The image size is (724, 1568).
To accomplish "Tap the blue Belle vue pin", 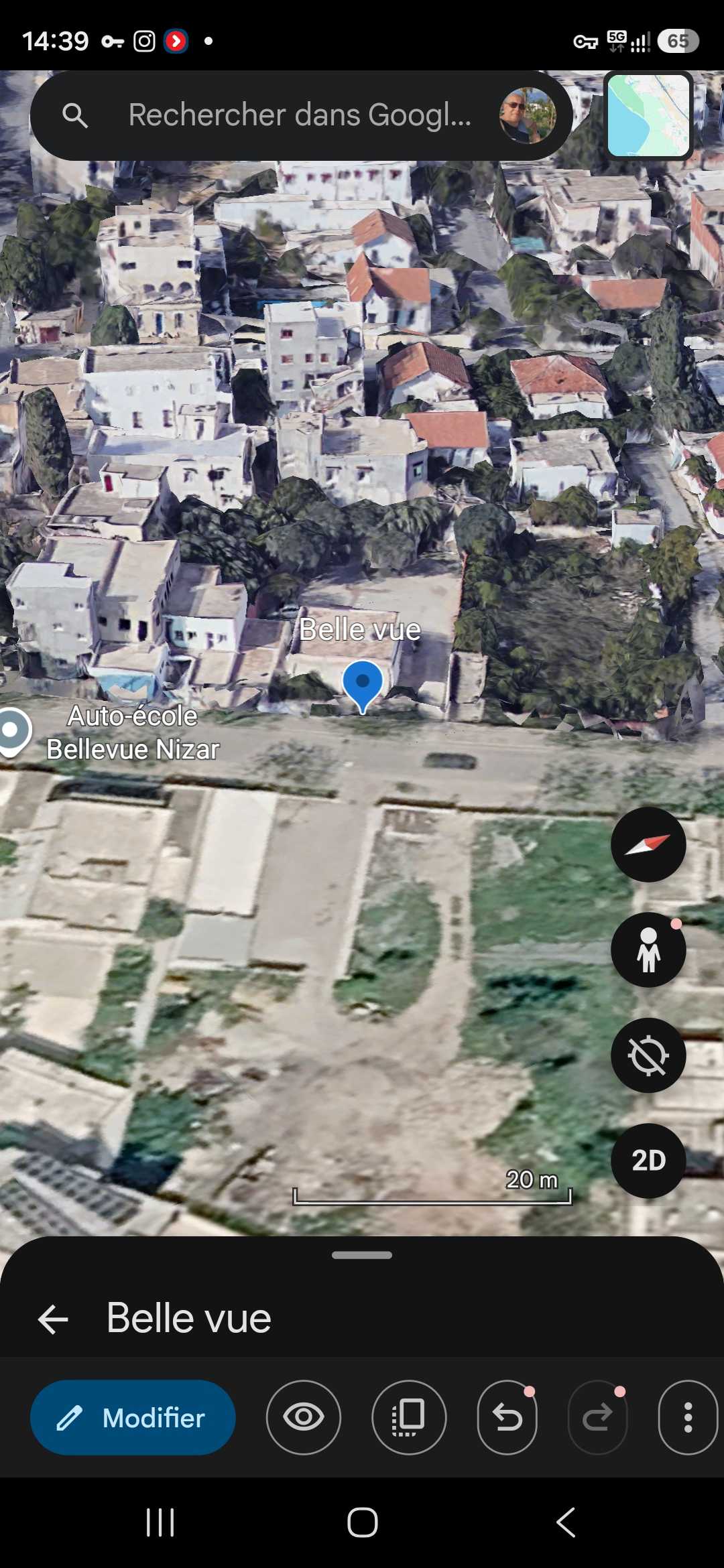I will (x=363, y=686).
